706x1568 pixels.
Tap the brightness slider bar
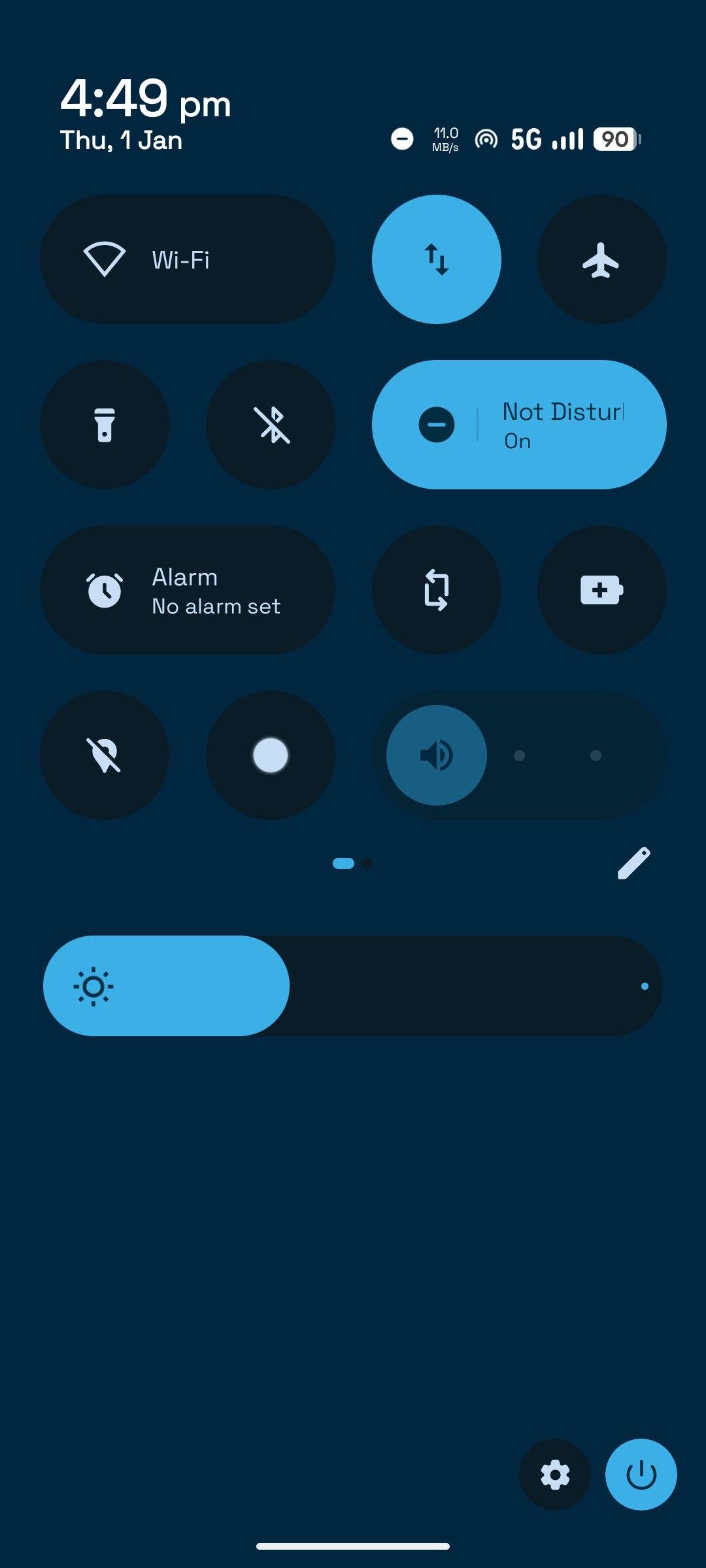point(353,986)
